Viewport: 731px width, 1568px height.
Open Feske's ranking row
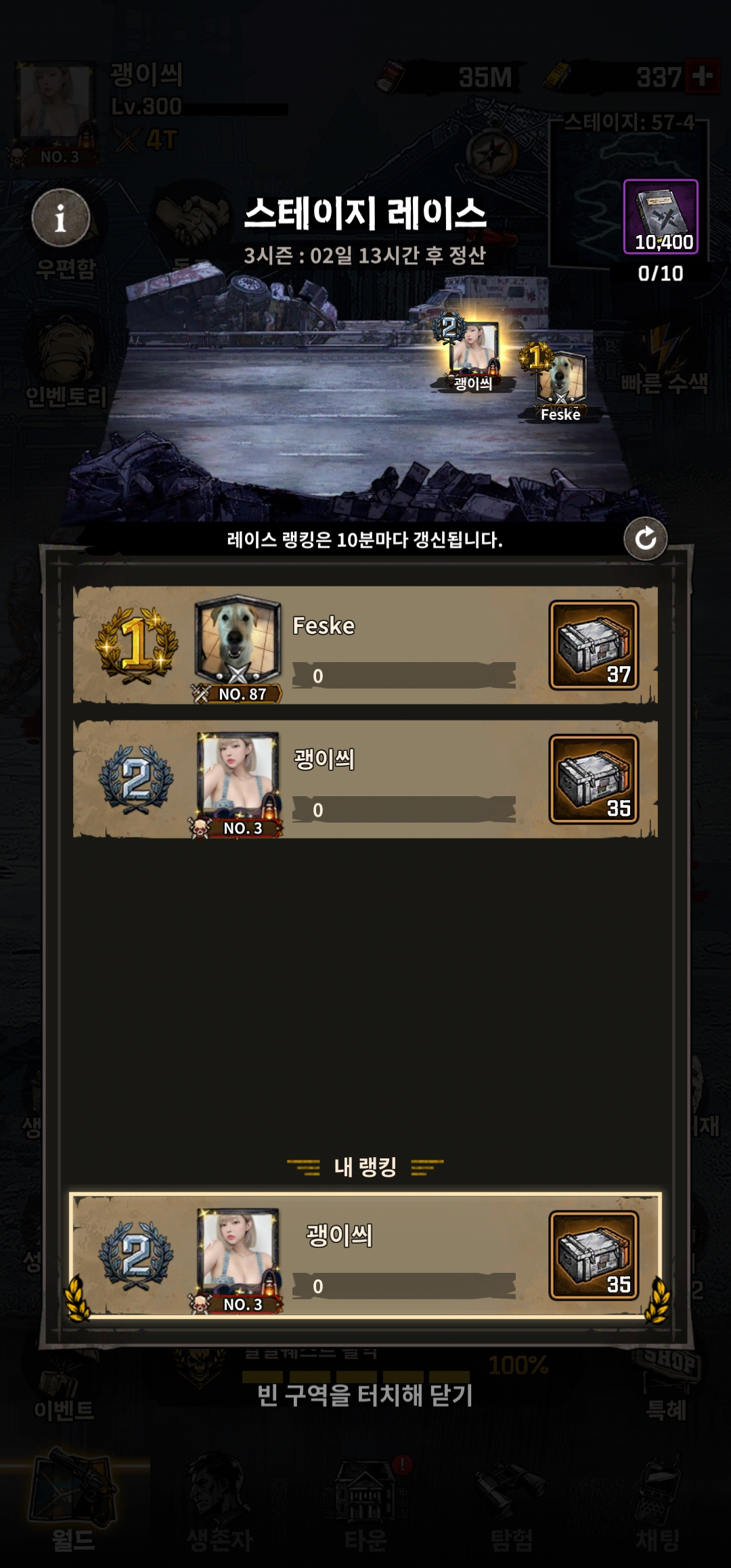[365, 645]
